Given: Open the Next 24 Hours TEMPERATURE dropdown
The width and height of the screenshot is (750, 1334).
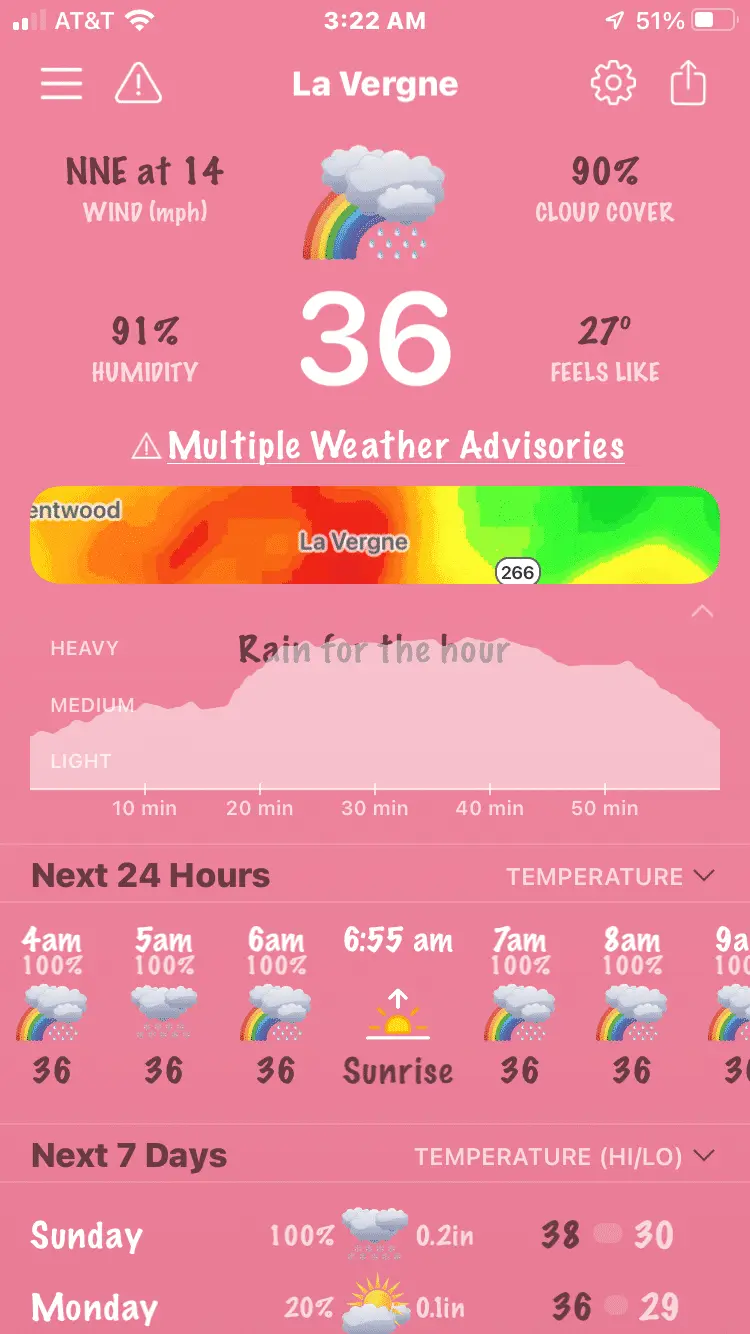Looking at the screenshot, I should coord(610,877).
